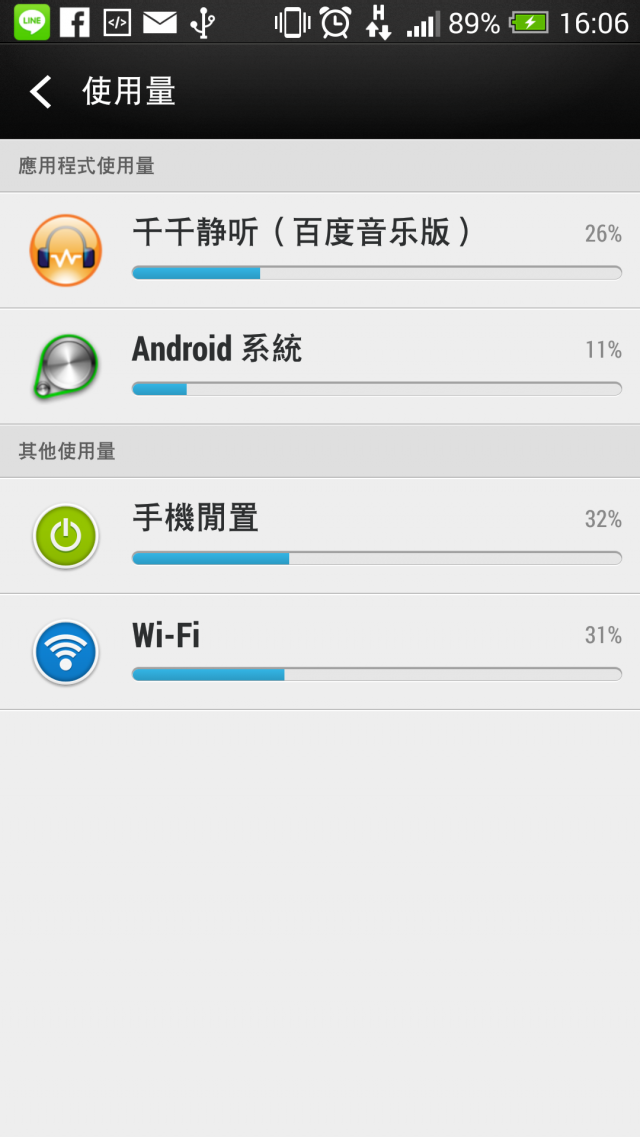Image resolution: width=640 pixels, height=1138 pixels.
Task: Open Wi-Fi battery usage details
Action: tap(320, 652)
